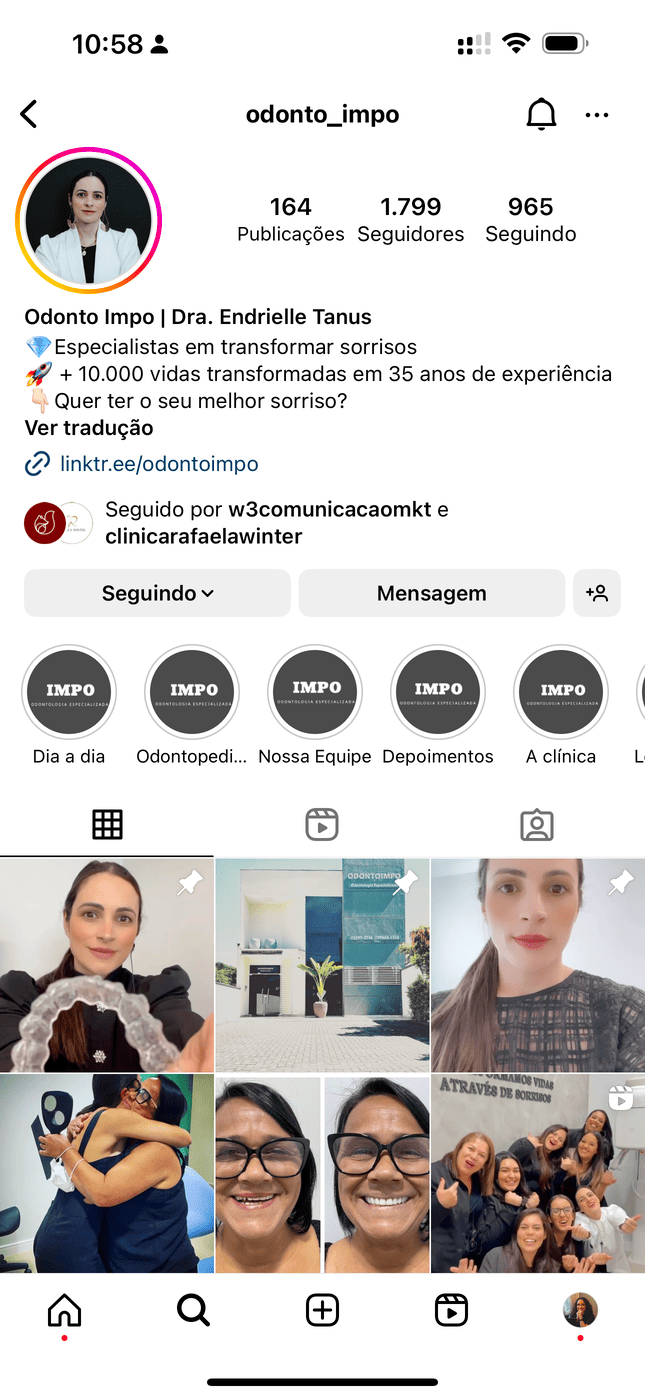The width and height of the screenshot is (645, 1398).
Task: Open the Dia a dia highlight
Action: [69, 692]
